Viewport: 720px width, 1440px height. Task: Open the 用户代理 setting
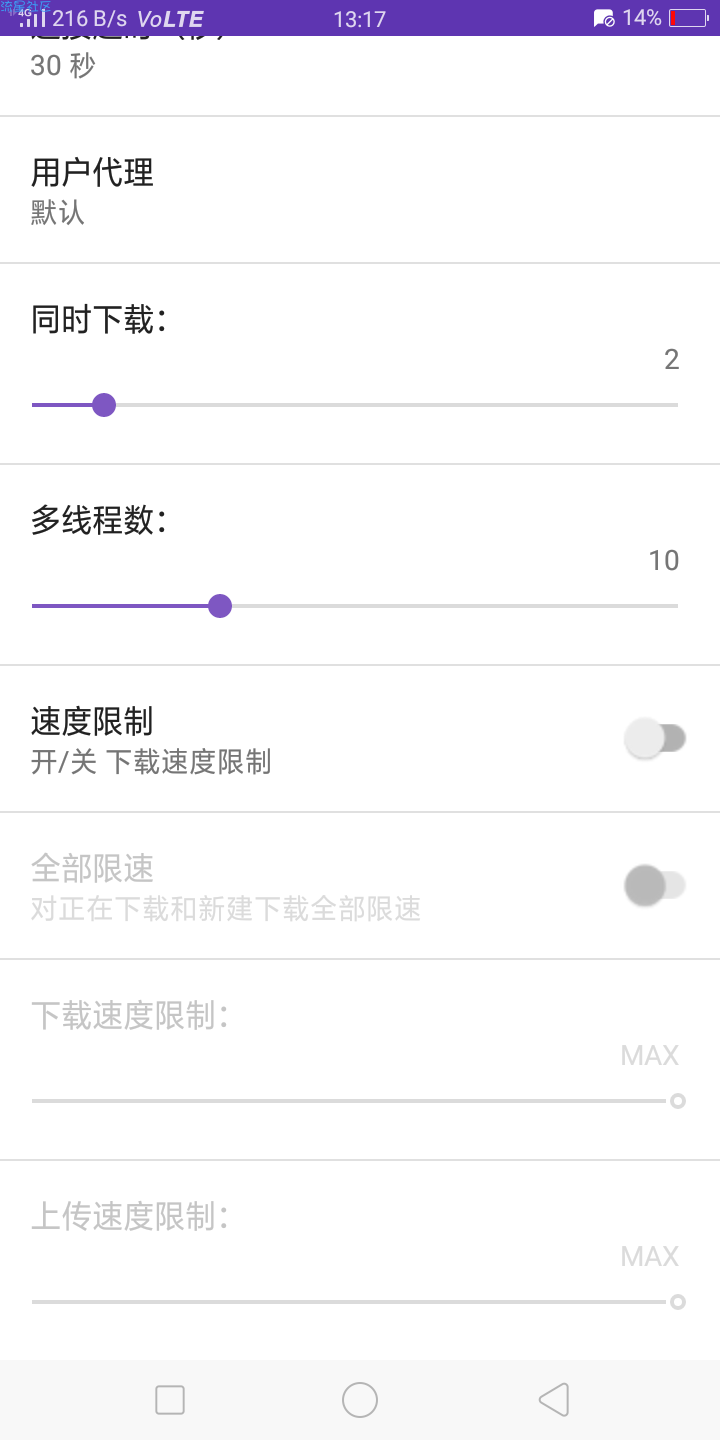[360, 190]
